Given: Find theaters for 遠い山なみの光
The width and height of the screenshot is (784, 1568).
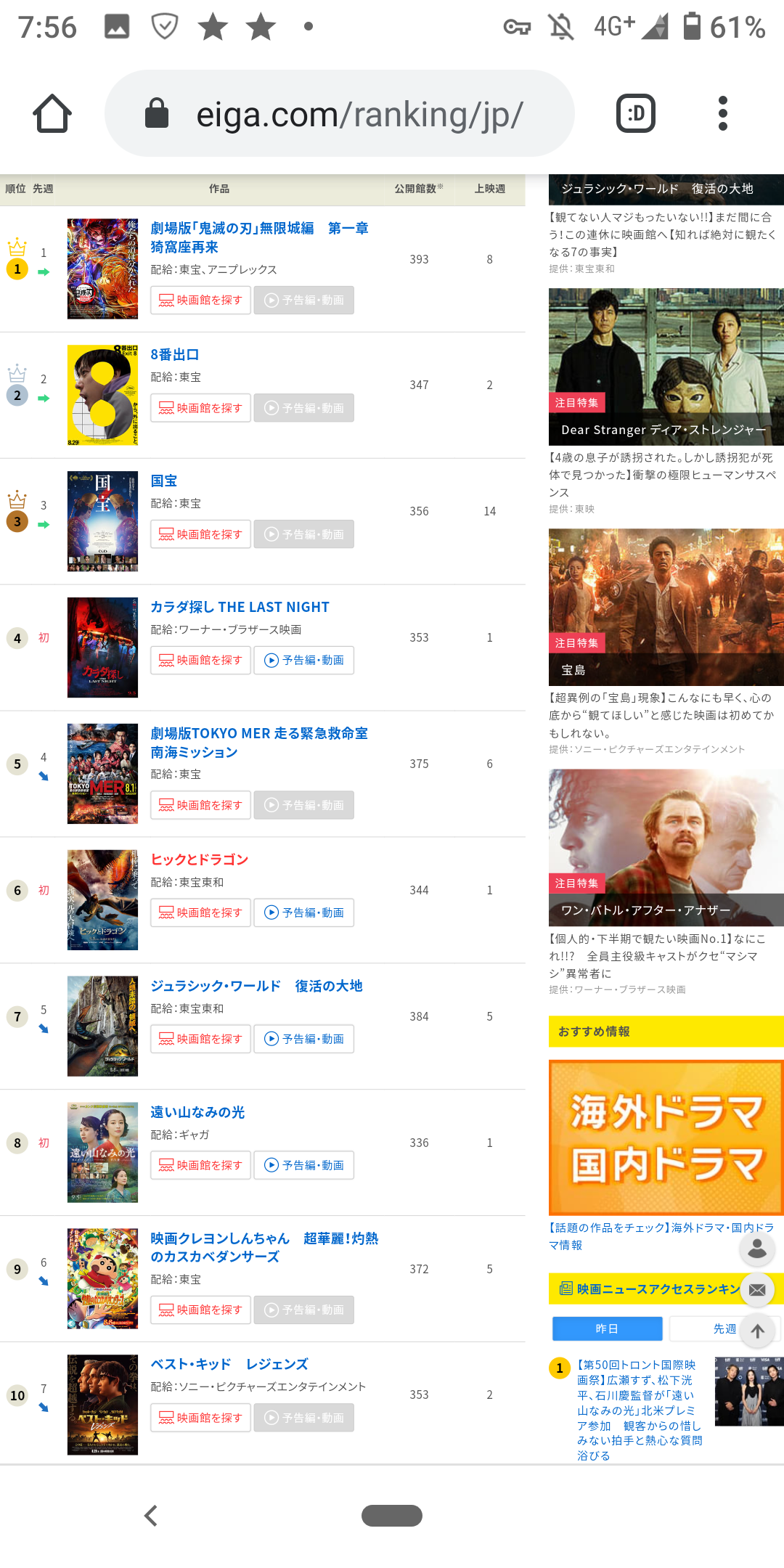Looking at the screenshot, I should (201, 1165).
